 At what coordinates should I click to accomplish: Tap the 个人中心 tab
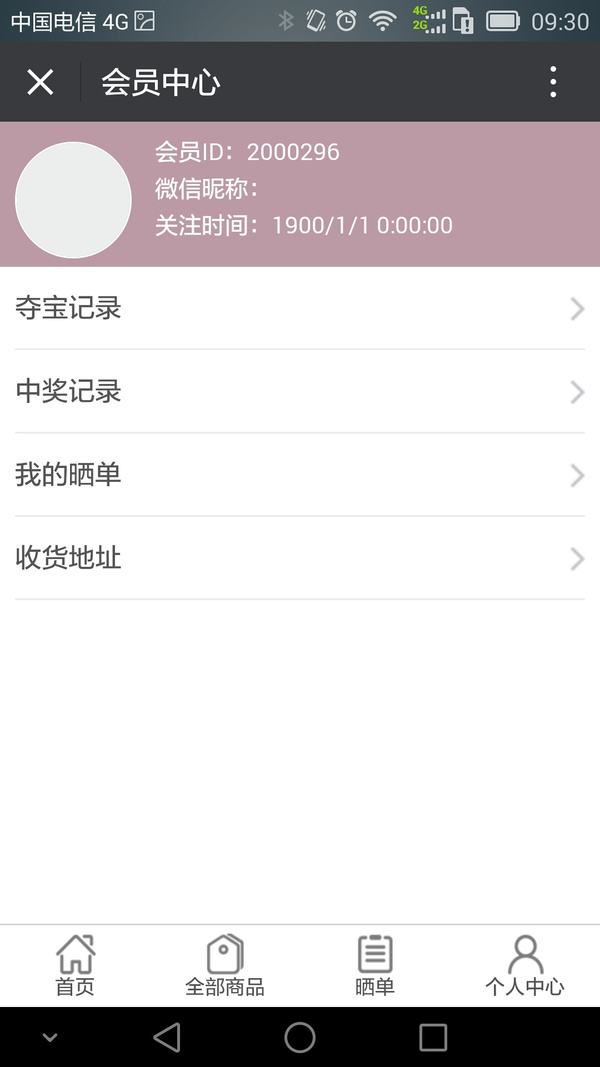pos(525,966)
